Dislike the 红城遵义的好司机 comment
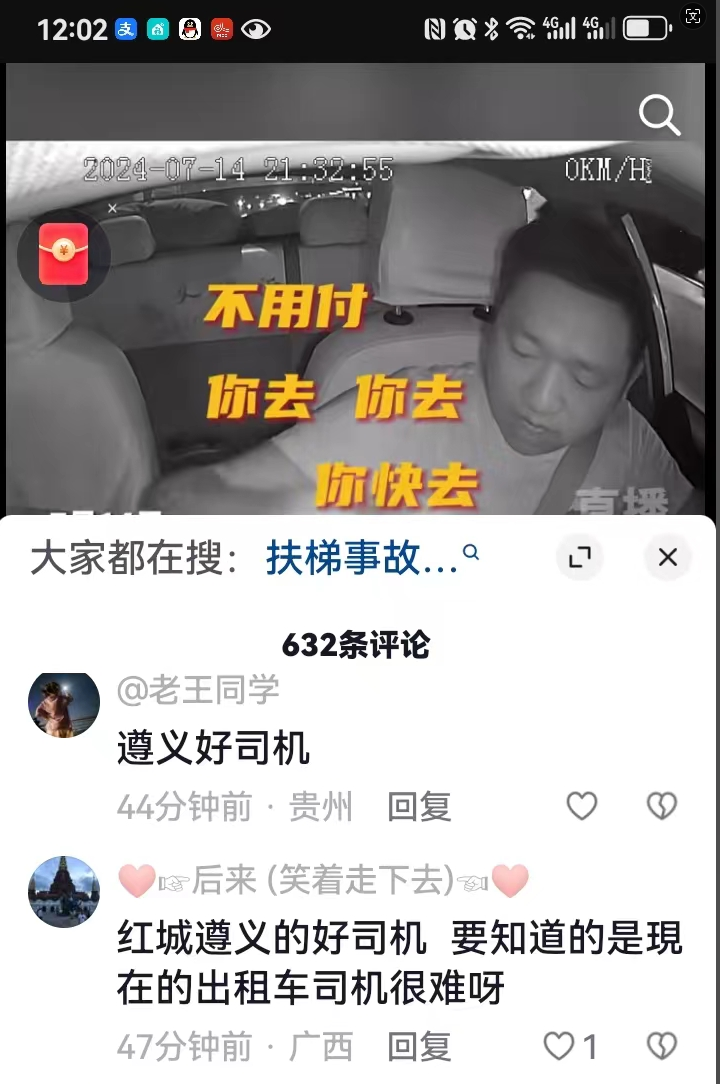Screen dimensions: 720x1084 pos(662,1047)
